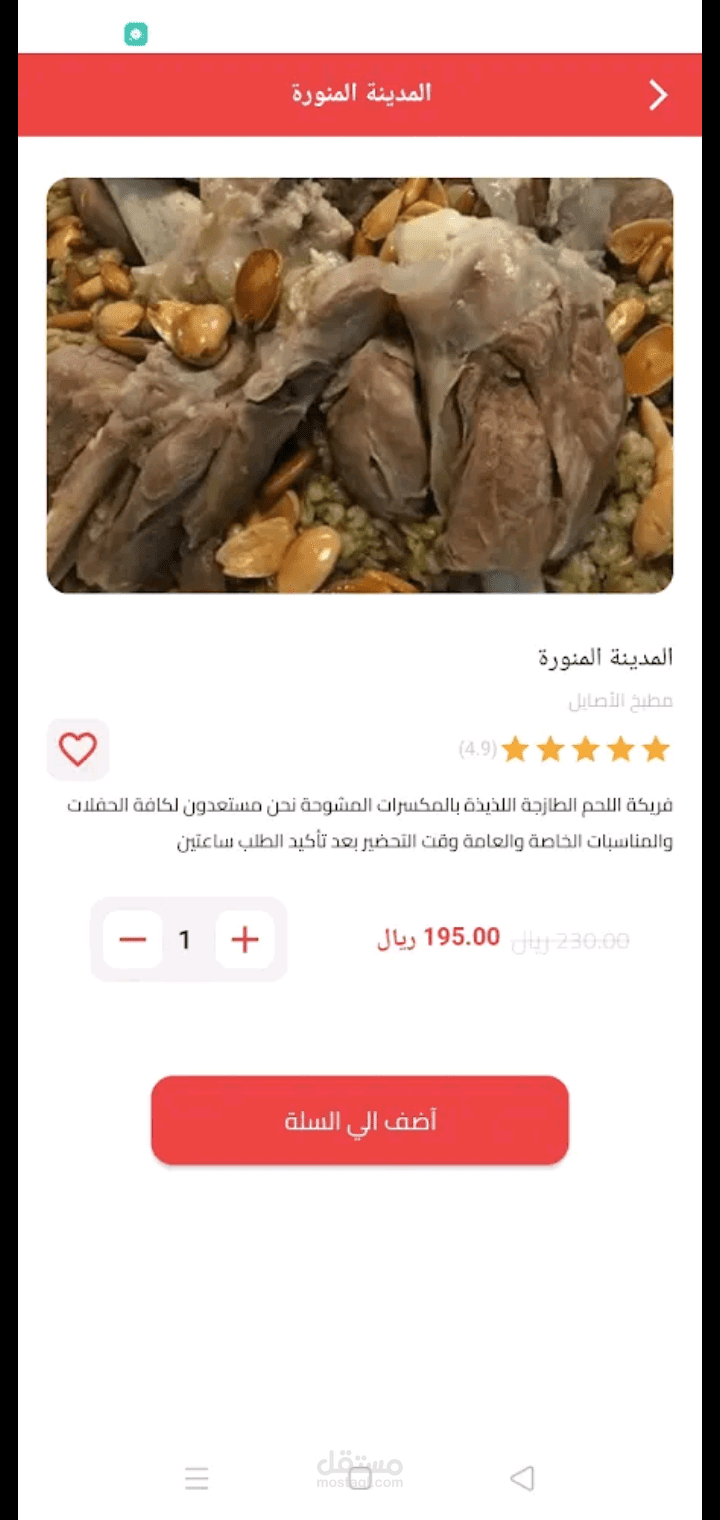Image resolution: width=720 pixels, height=1520 pixels.
Task: Go back using the header arrow
Action: [x=658, y=95]
